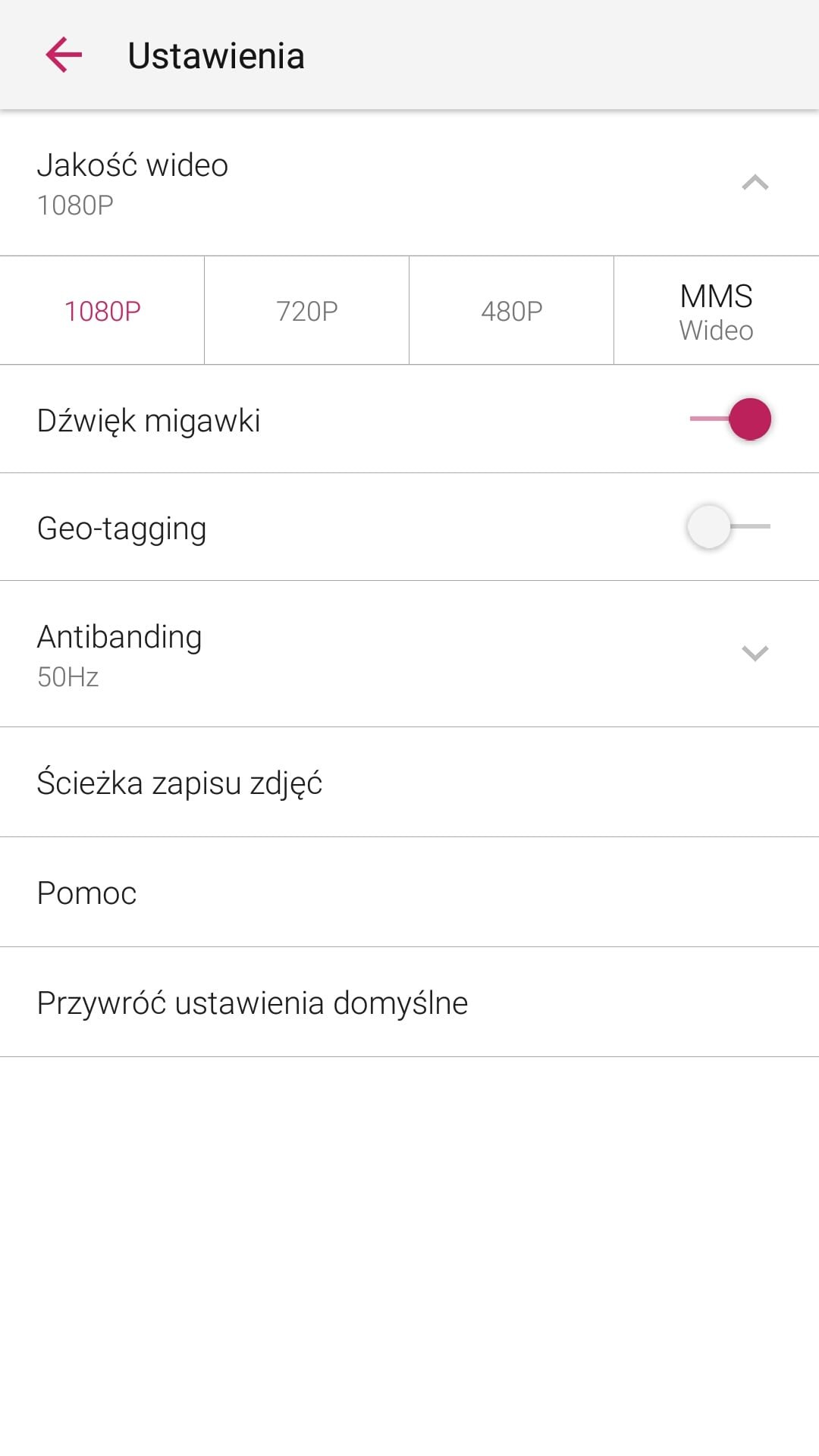Open Pomoc
Screen dimensions: 819x1456
coord(409,893)
